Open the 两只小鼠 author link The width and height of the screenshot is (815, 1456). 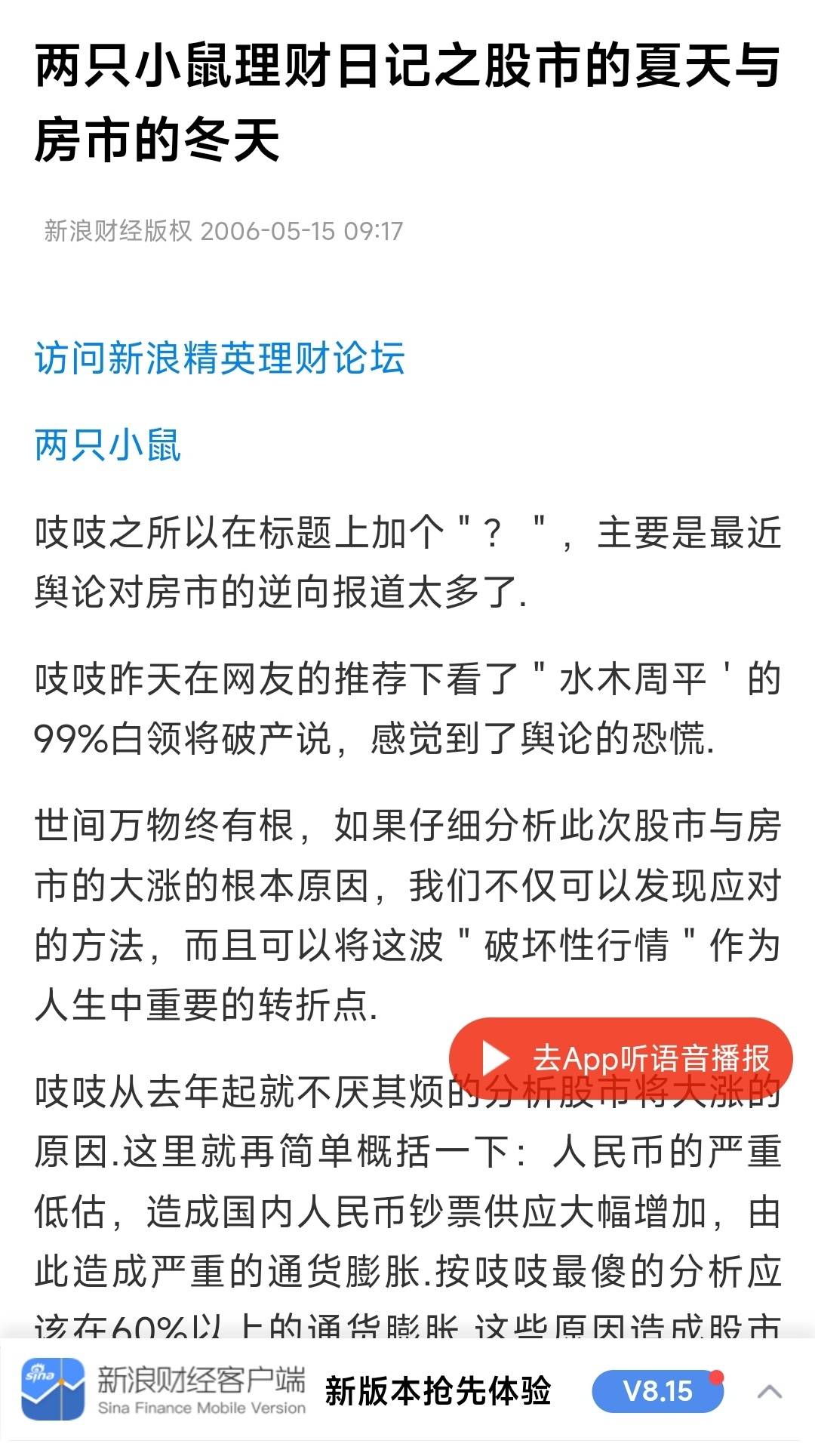(x=108, y=445)
